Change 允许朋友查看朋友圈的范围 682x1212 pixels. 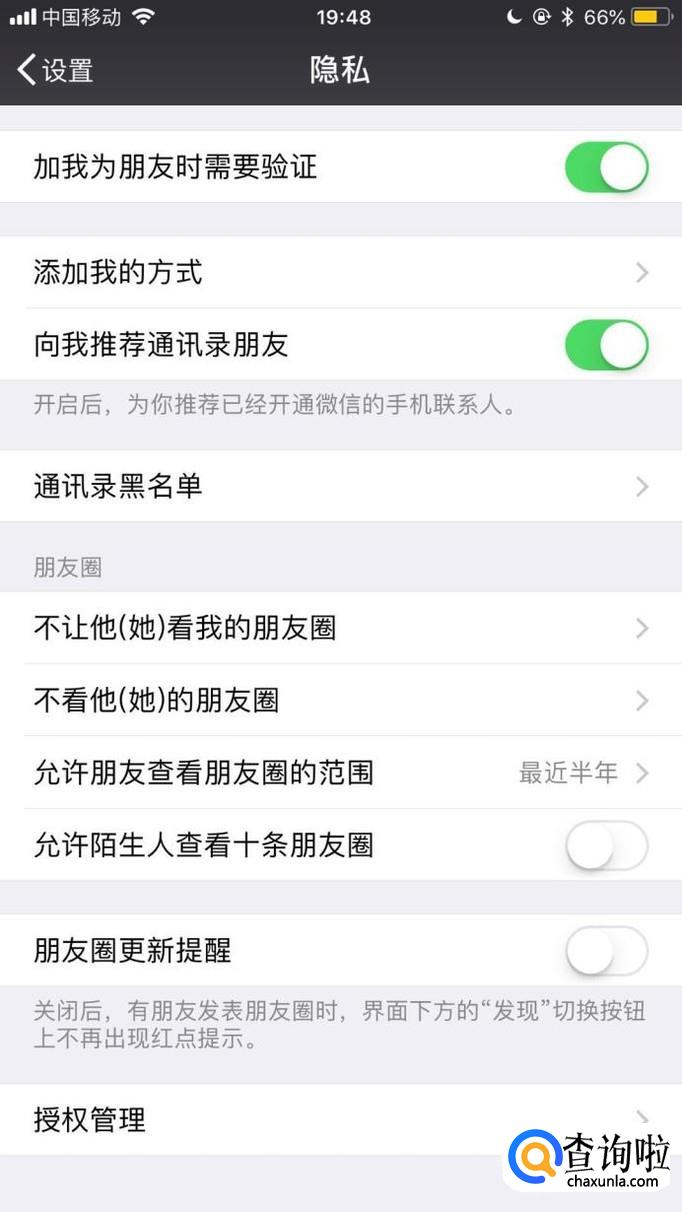click(x=340, y=773)
